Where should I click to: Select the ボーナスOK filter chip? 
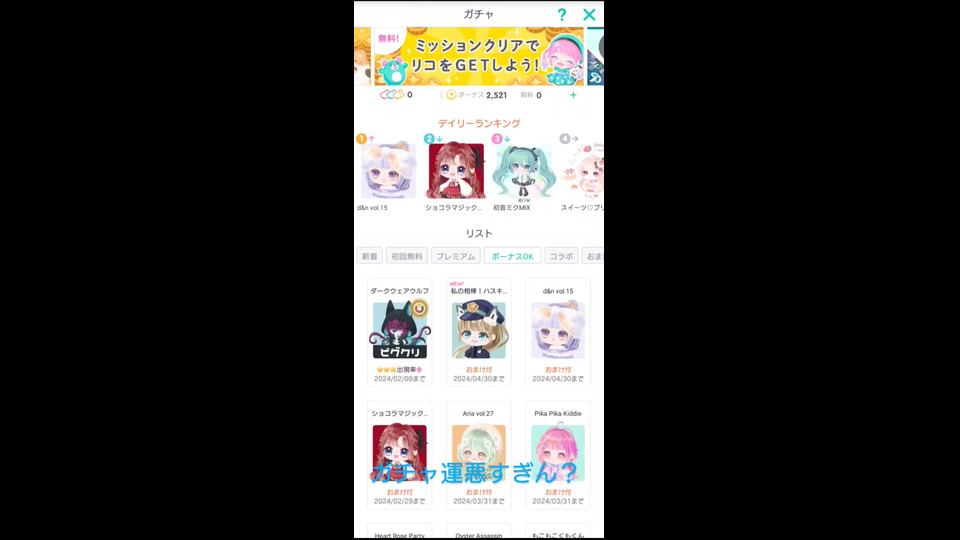[513, 256]
